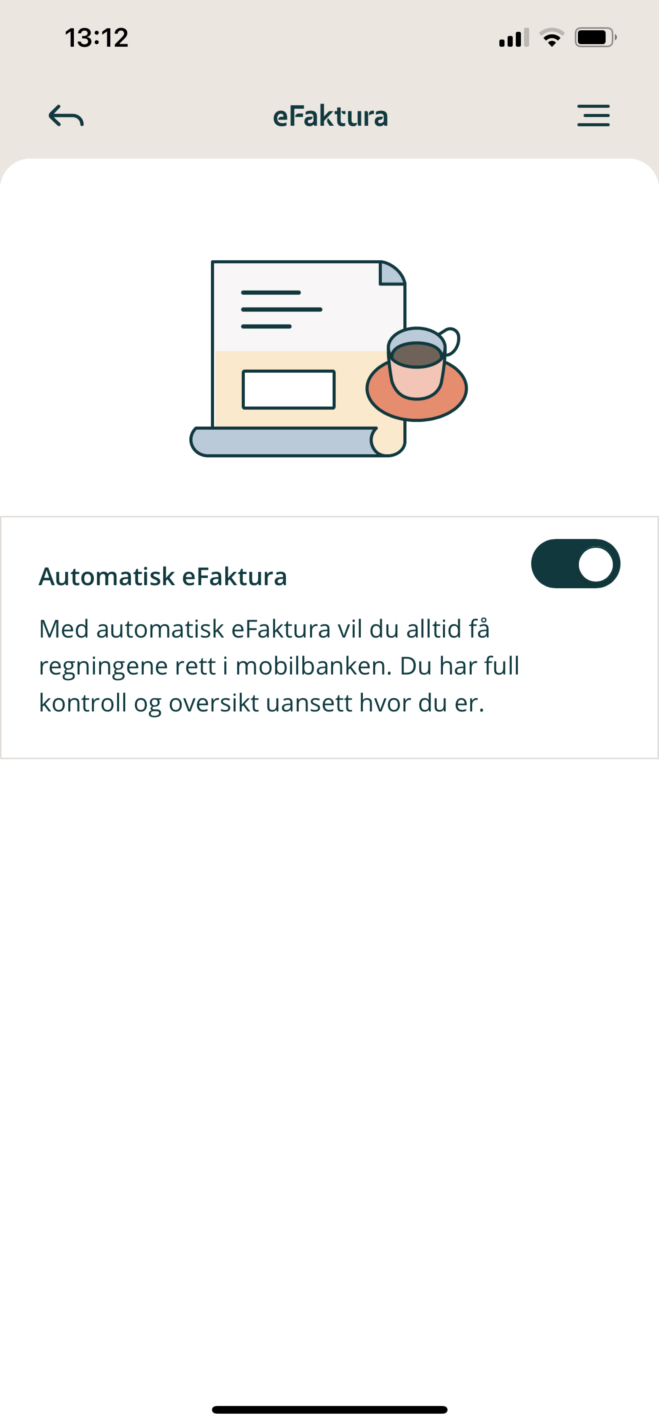Turn off Automatisk eFaktura
Image resolution: width=659 pixels, height=1426 pixels.
coord(575,564)
